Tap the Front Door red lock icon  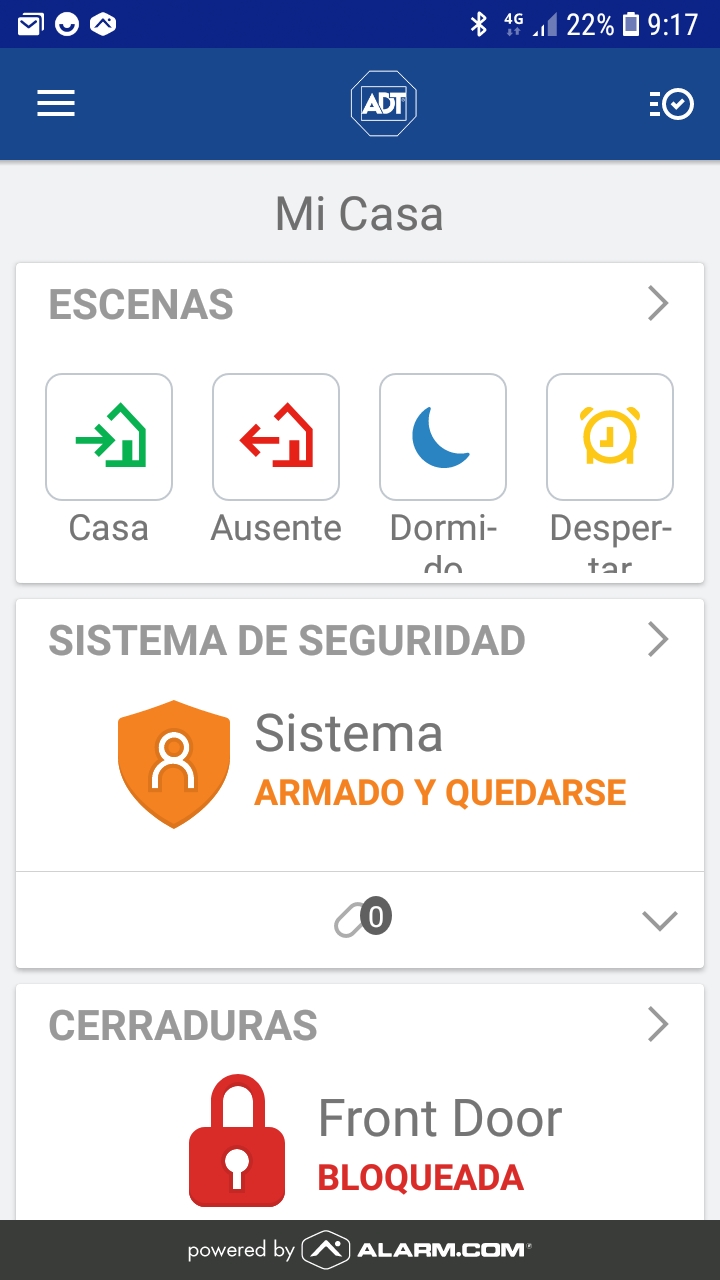coord(237,1141)
